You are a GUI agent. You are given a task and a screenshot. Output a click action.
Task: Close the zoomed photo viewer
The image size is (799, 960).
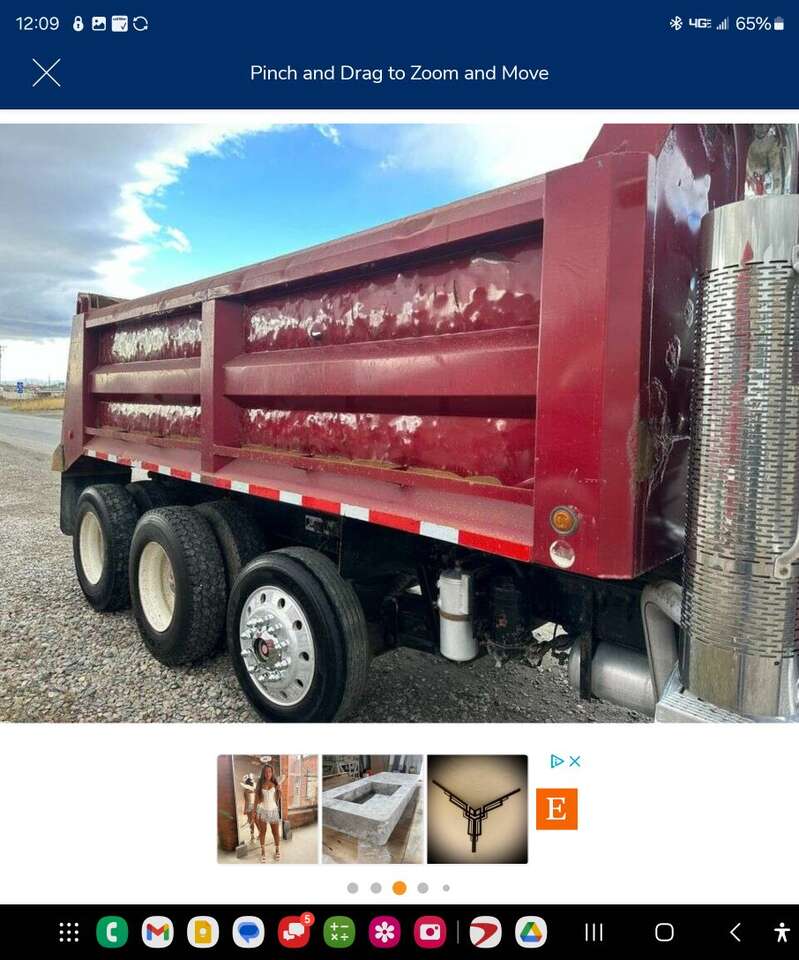46,73
